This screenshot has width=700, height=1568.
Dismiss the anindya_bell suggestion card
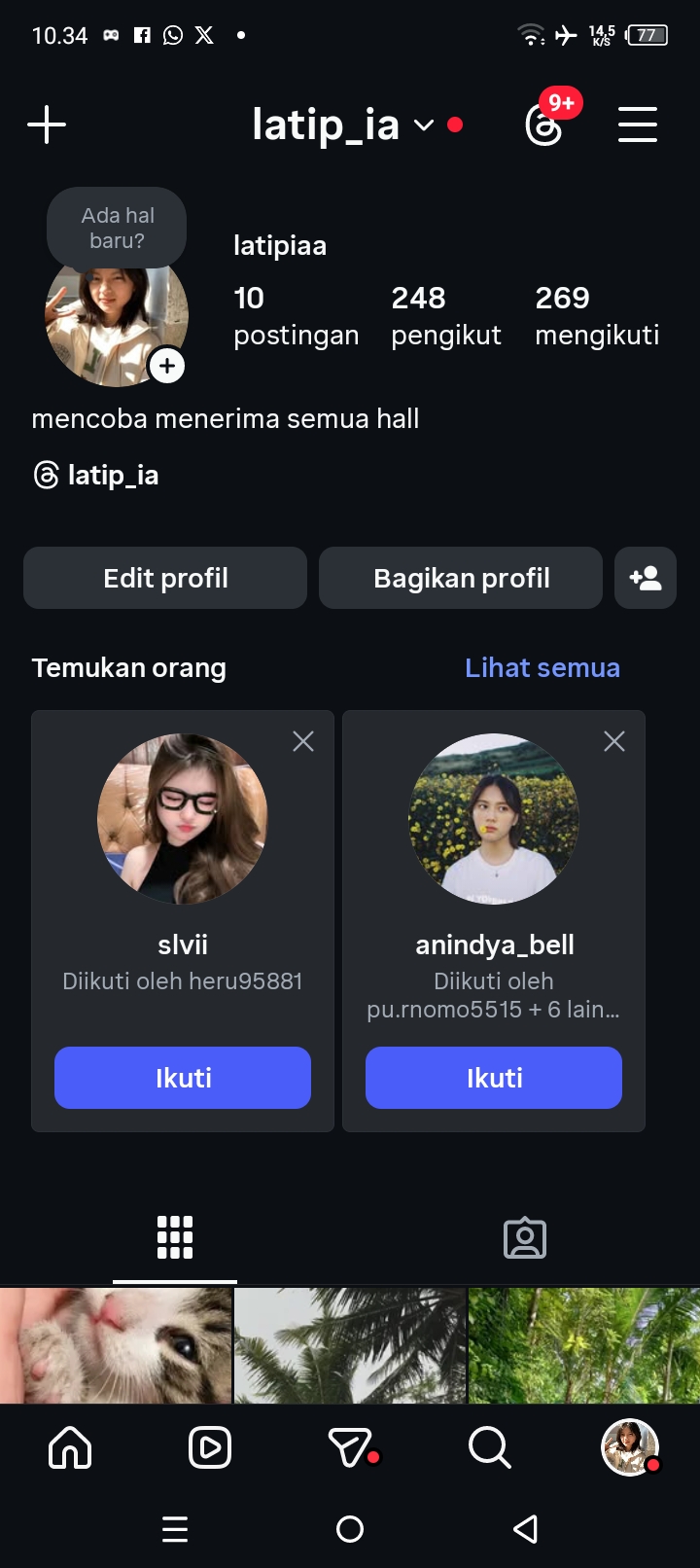click(x=614, y=741)
